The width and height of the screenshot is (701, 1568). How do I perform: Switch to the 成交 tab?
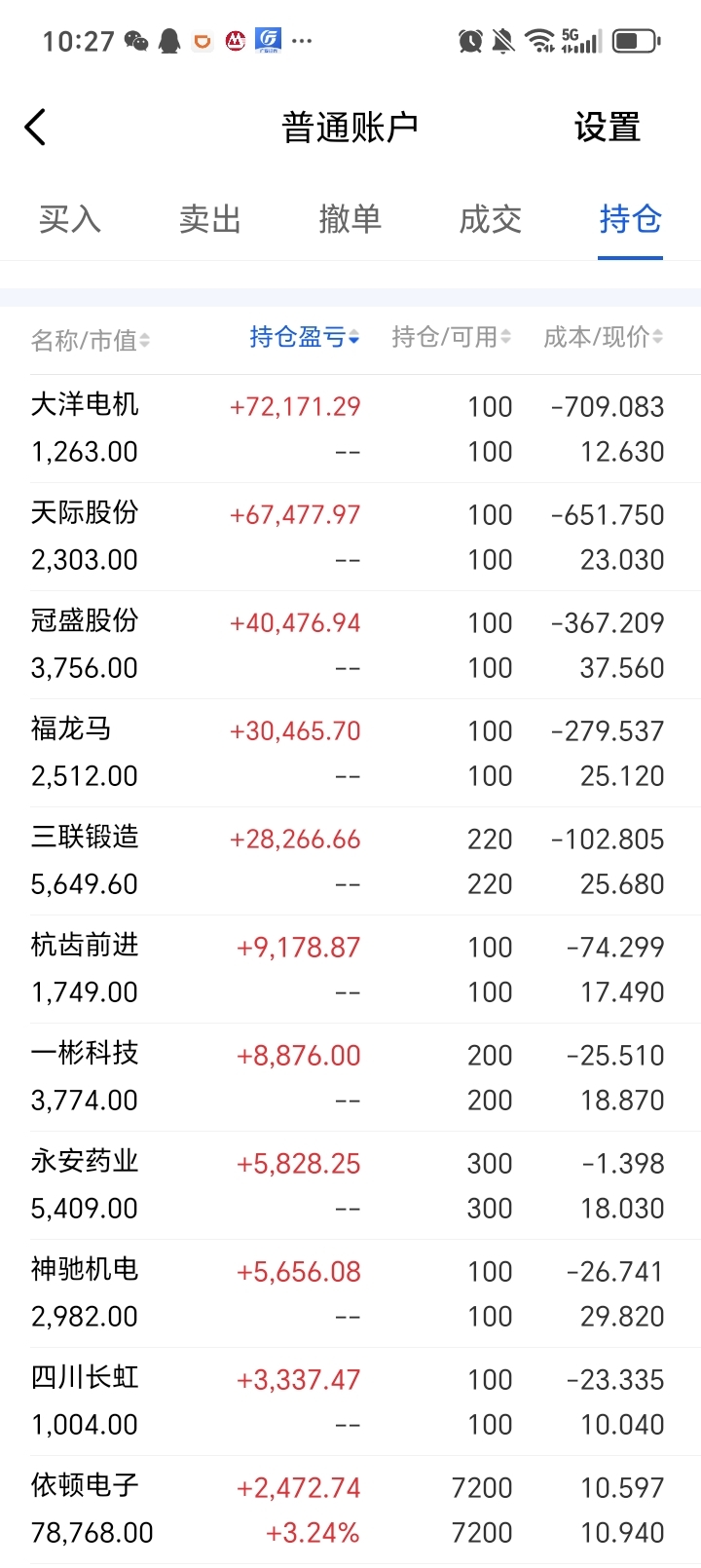pyautogui.click(x=491, y=219)
